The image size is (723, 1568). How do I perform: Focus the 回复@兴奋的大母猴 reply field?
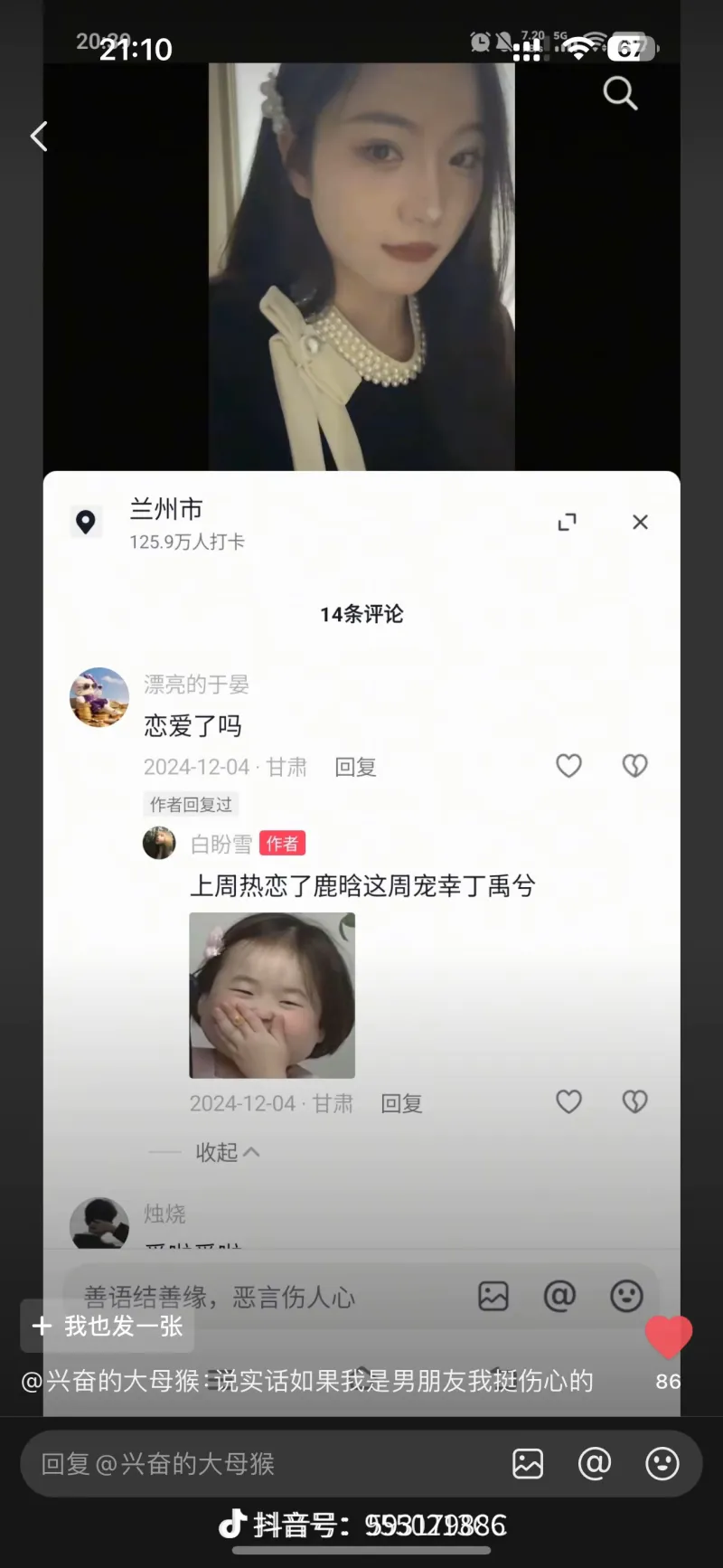pos(262,1463)
